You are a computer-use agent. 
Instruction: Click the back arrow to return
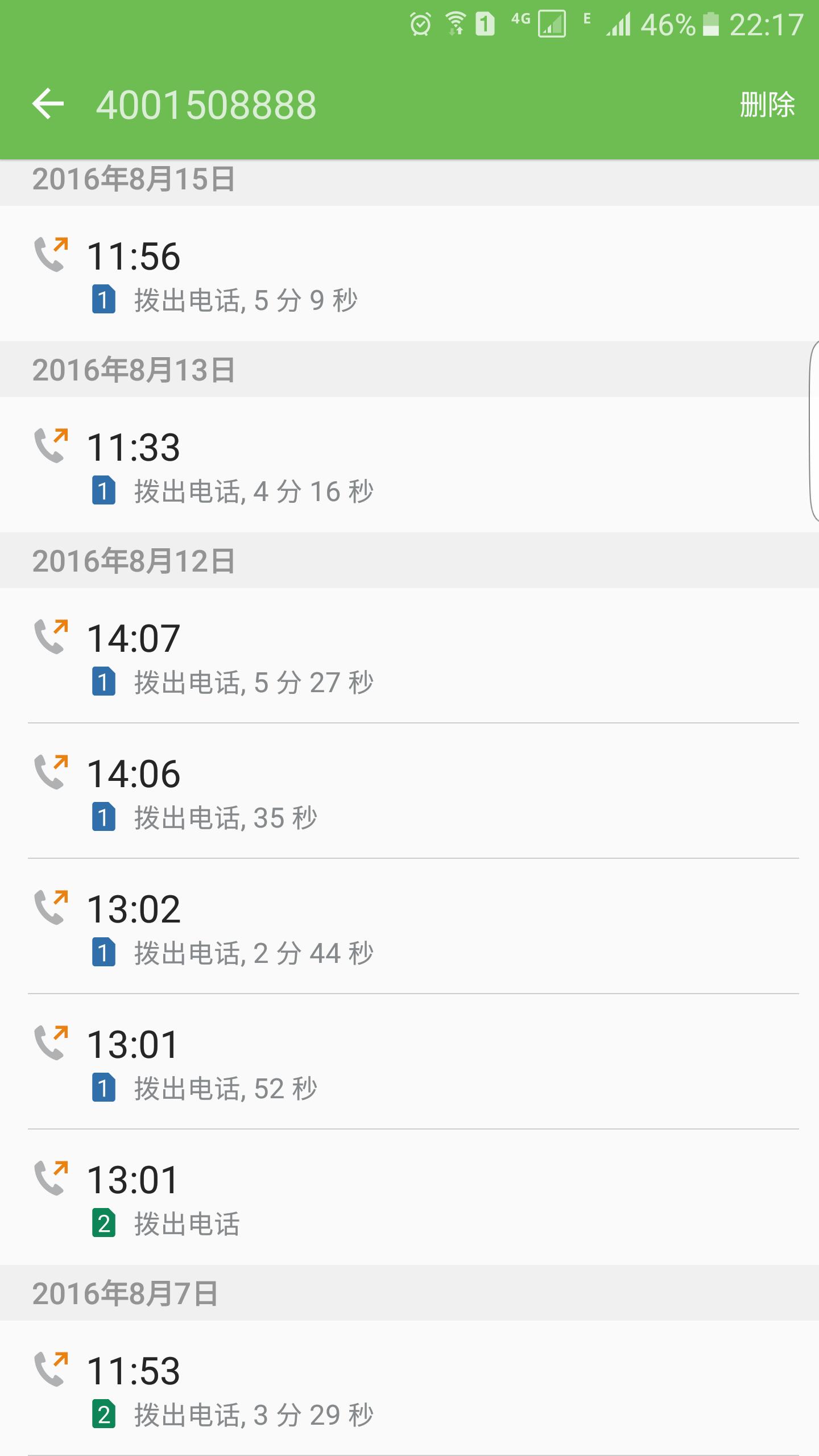click(x=48, y=104)
